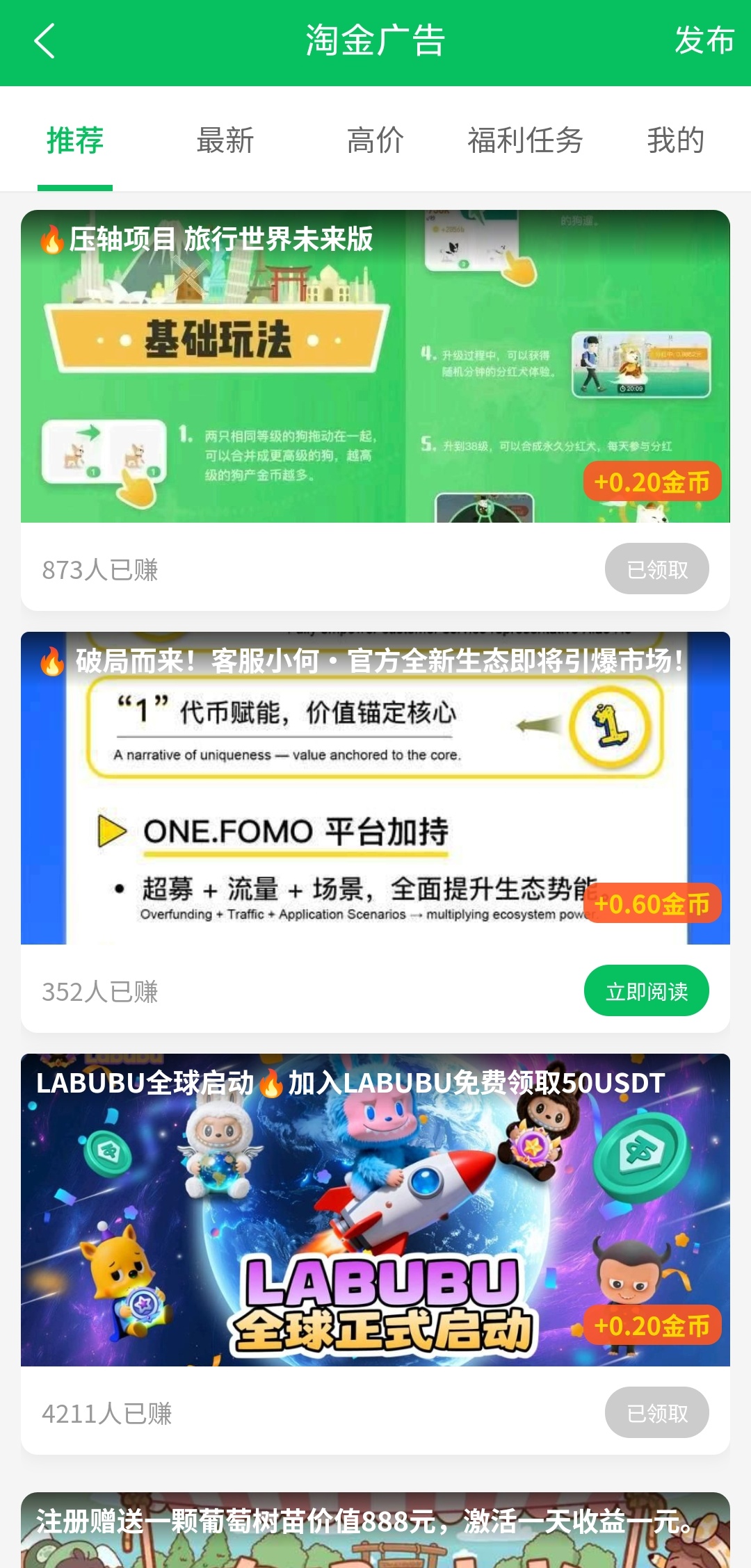The width and height of the screenshot is (751, 1568).
Task: Switch to the 最新 tab
Action: point(225,140)
